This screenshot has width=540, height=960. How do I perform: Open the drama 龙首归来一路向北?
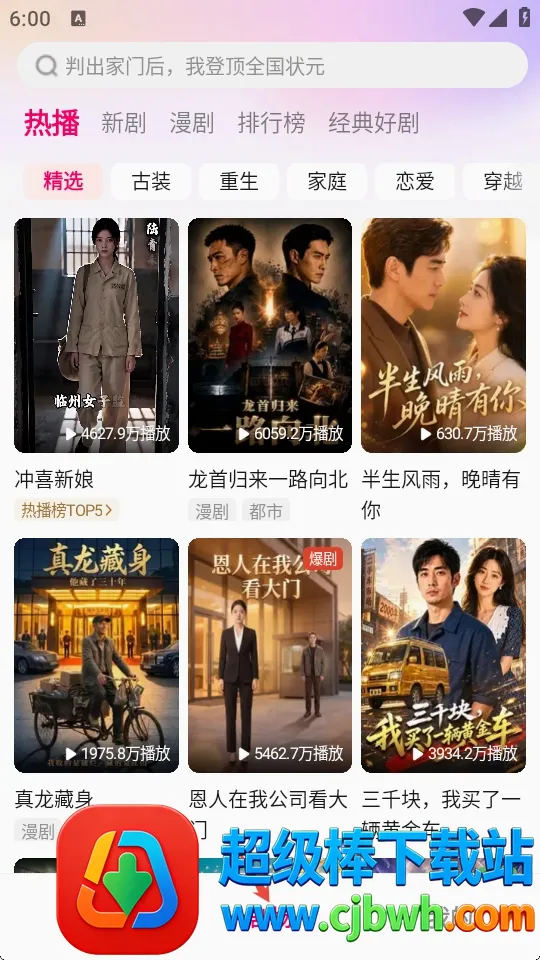pyautogui.click(x=270, y=336)
